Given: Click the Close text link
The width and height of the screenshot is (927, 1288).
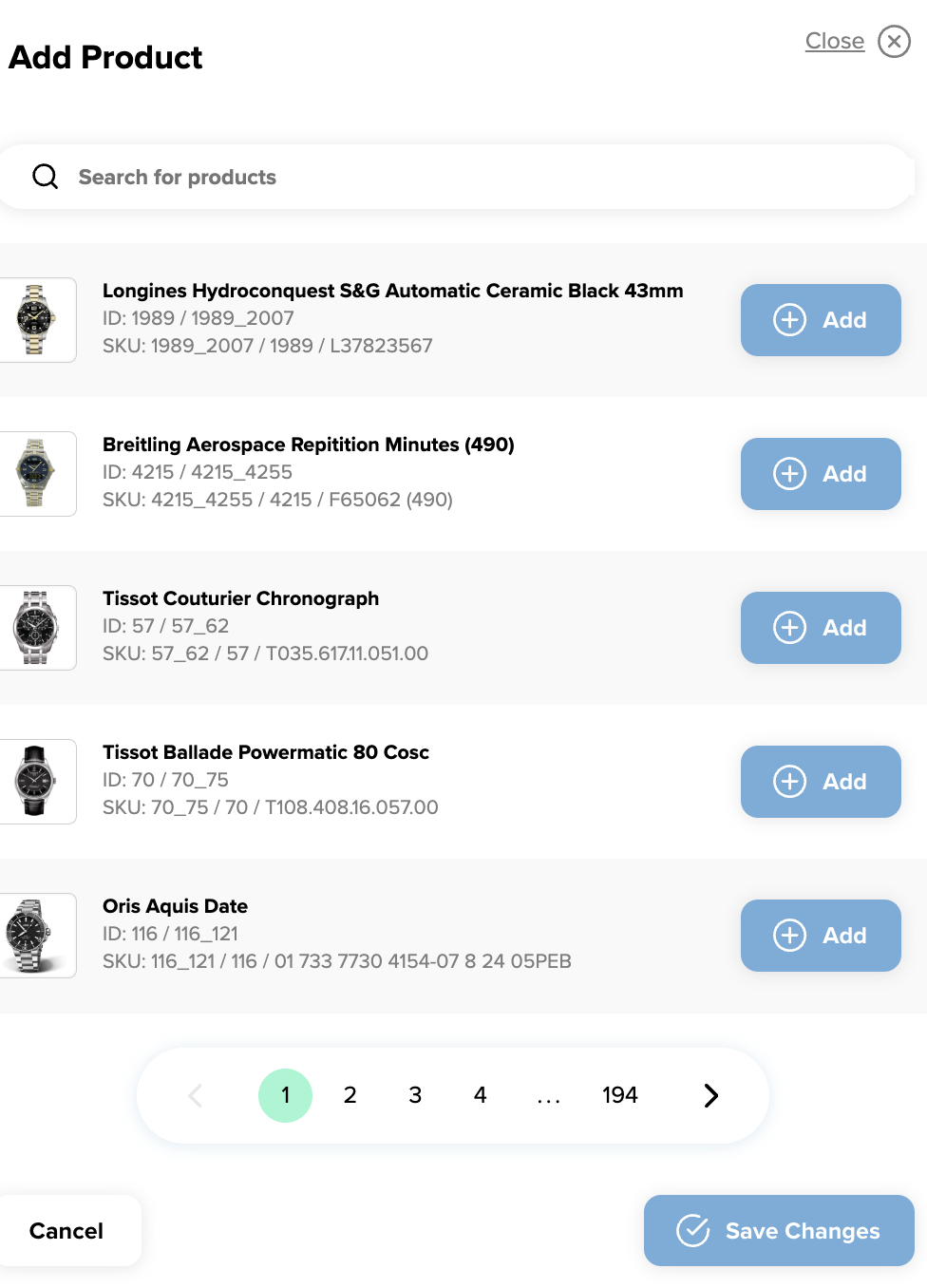Looking at the screenshot, I should [x=834, y=42].
